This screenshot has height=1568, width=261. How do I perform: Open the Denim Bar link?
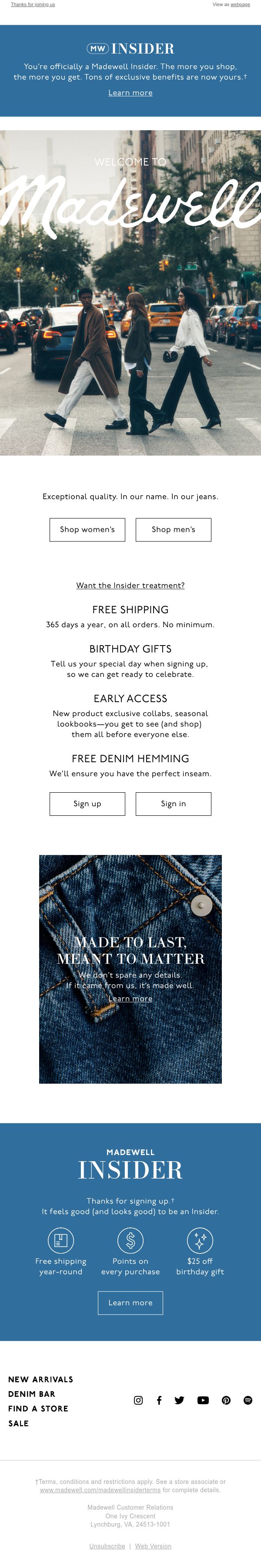click(x=32, y=1394)
